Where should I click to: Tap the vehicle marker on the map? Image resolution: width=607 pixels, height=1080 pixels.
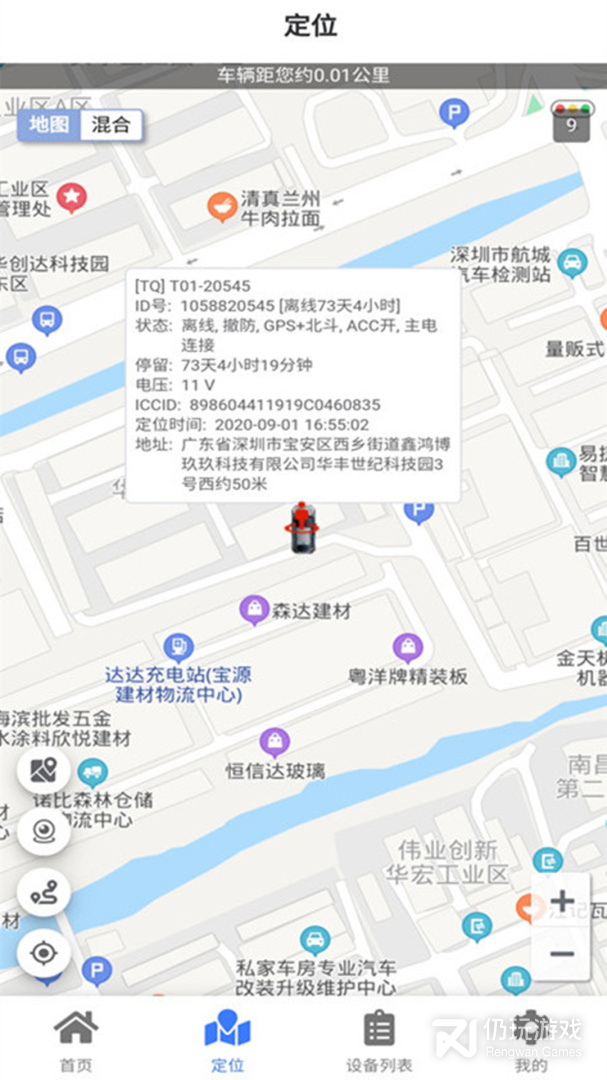(301, 527)
